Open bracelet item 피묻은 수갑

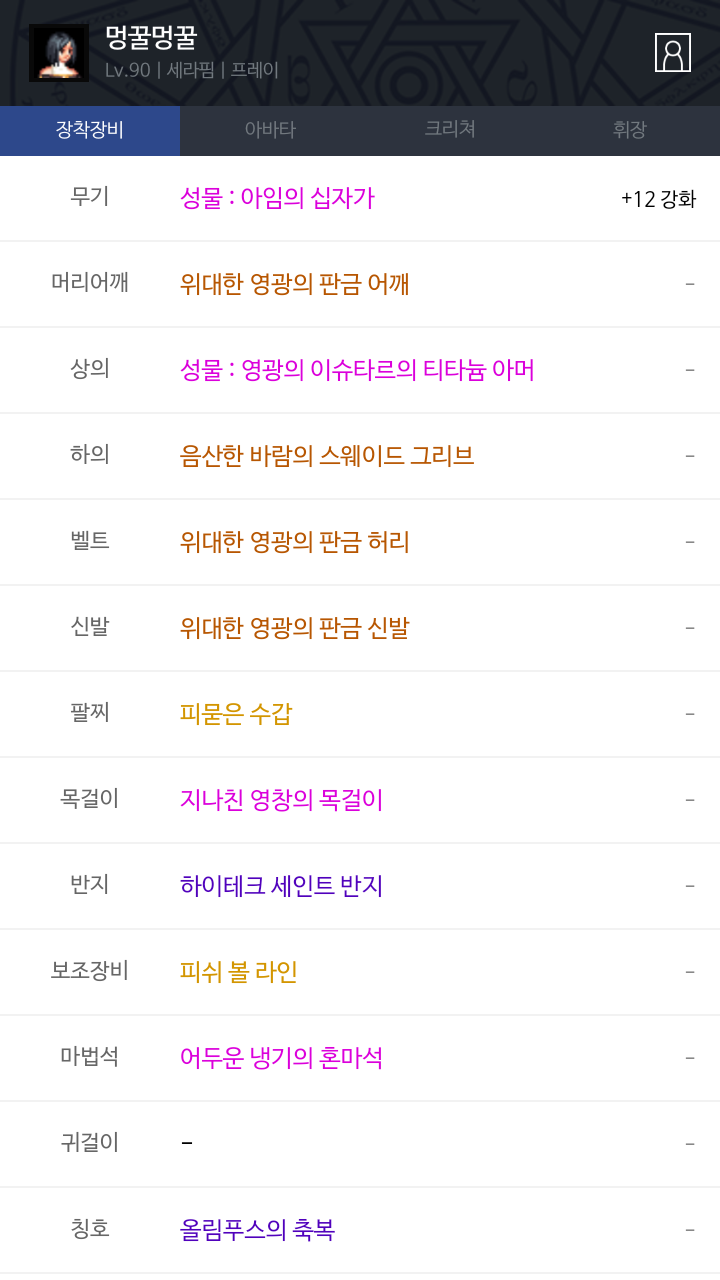(x=236, y=714)
